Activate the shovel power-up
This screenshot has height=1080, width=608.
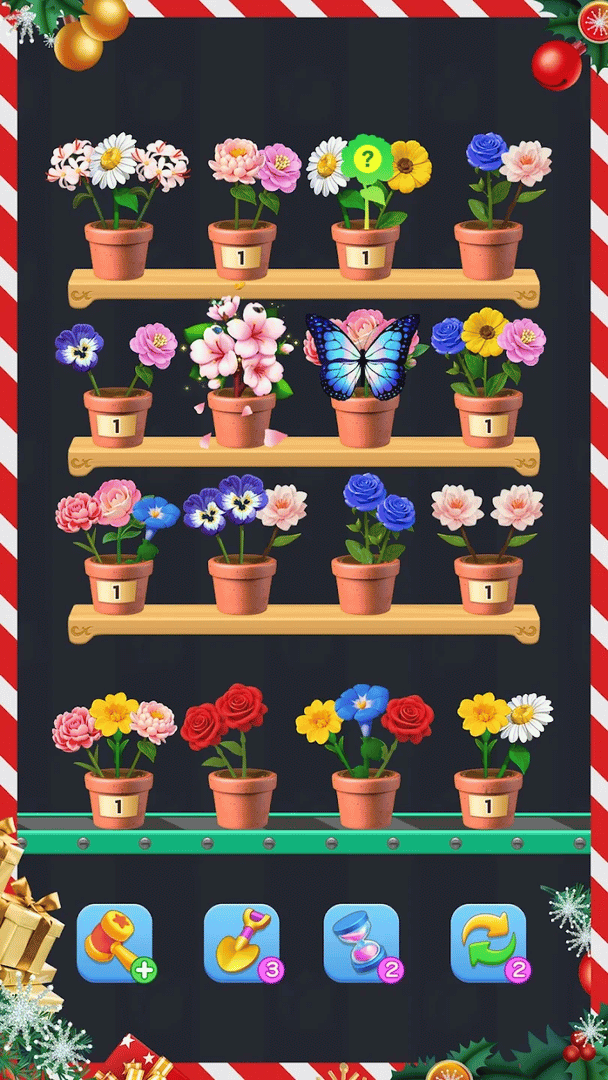(241, 942)
